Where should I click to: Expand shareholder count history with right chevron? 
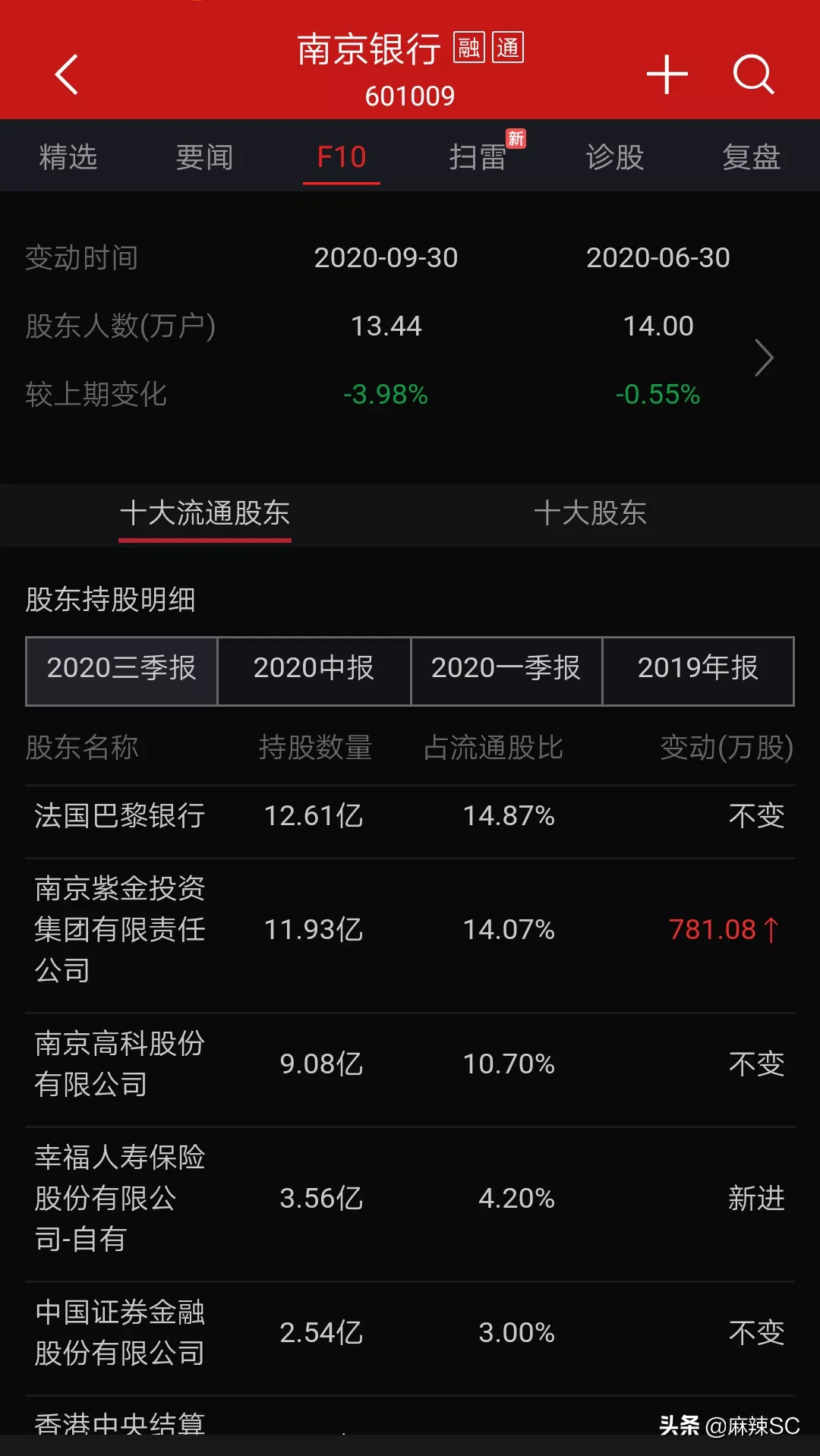[x=764, y=358]
